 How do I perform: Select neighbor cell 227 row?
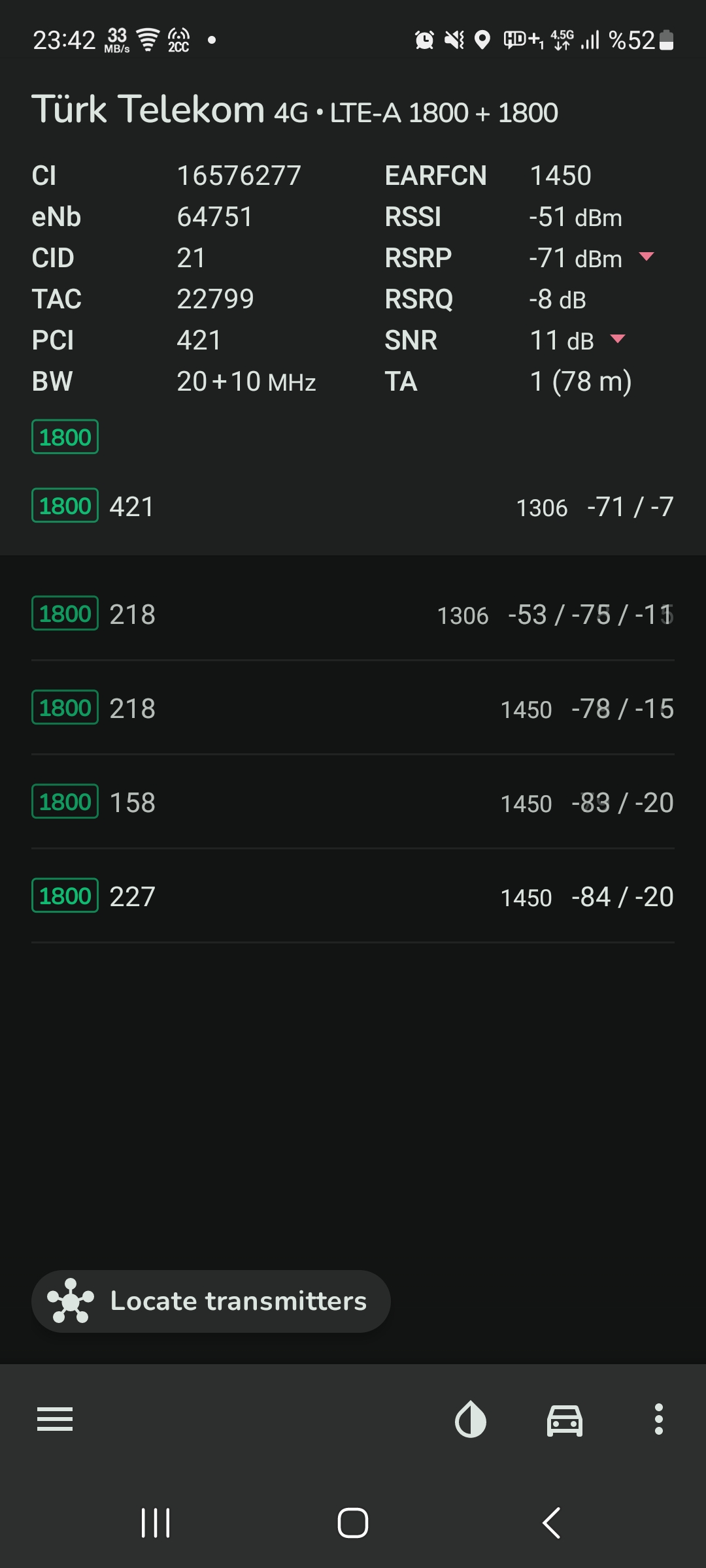[353, 896]
